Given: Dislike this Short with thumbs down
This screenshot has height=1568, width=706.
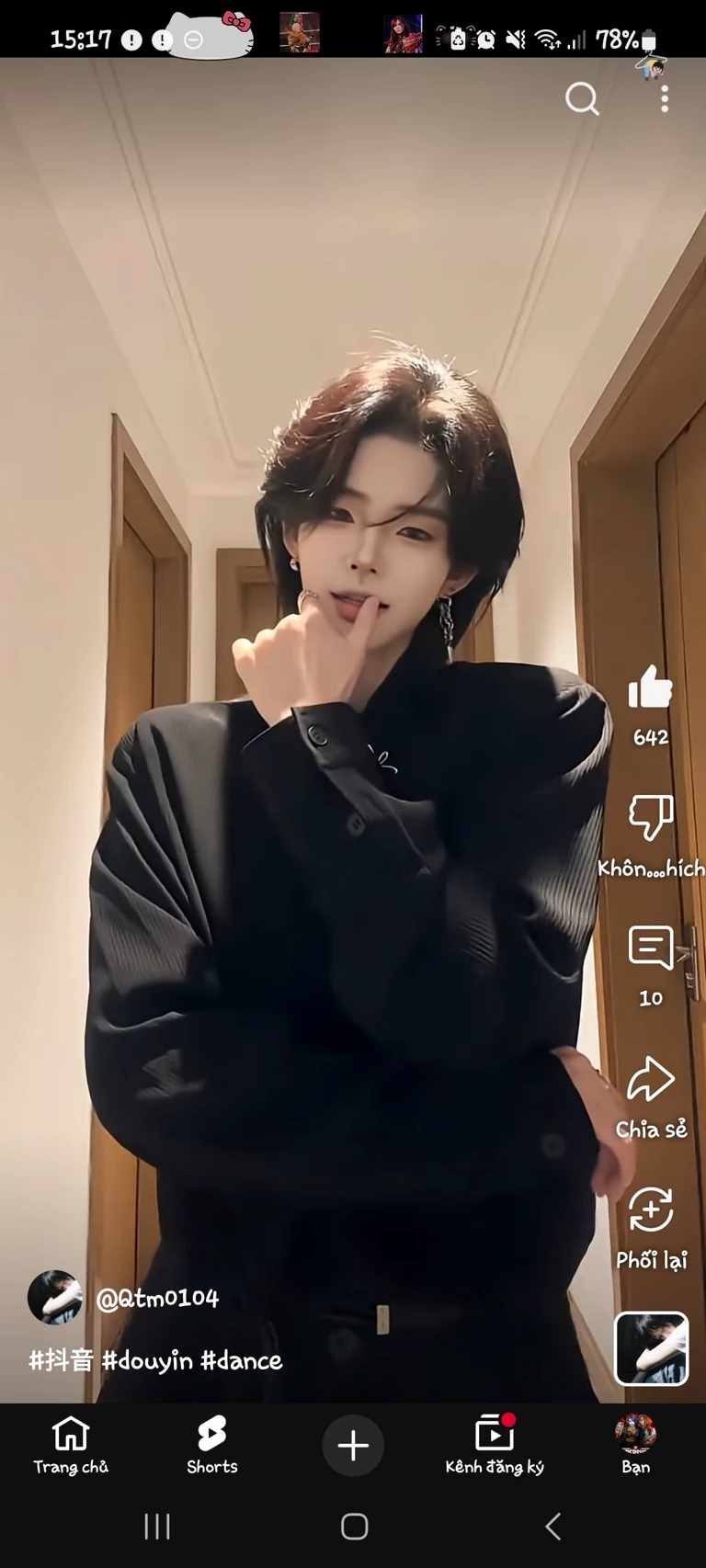Looking at the screenshot, I should click(x=651, y=817).
